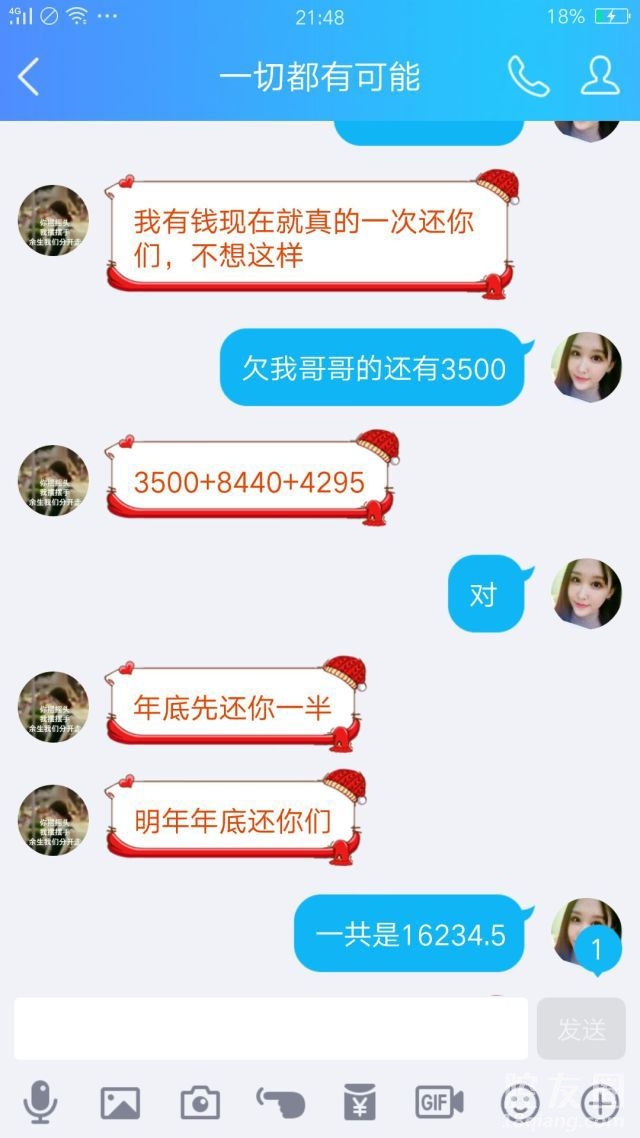Open more options plus icon
Viewport: 640px width, 1138px height.
[x=600, y=1103]
